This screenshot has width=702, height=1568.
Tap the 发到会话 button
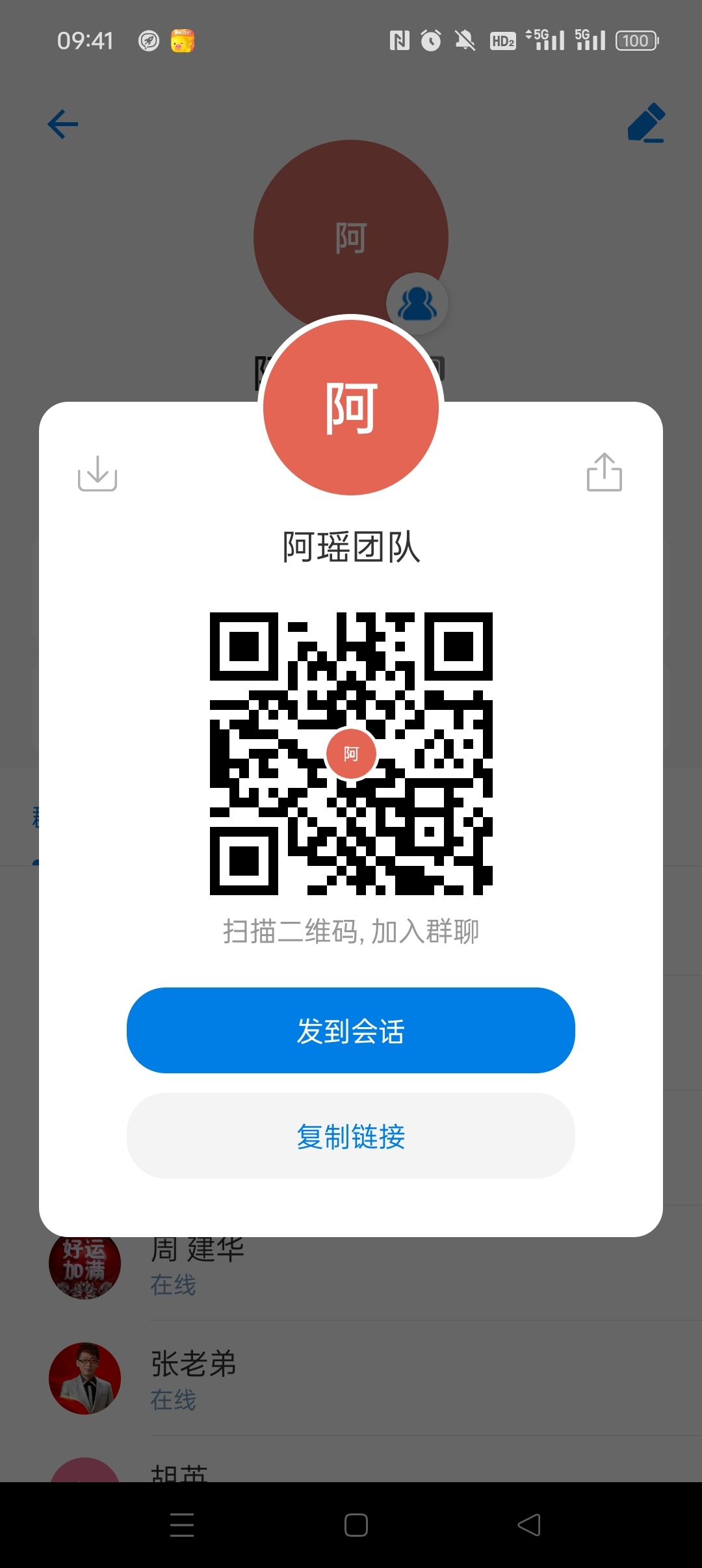pyautogui.click(x=350, y=1031)
